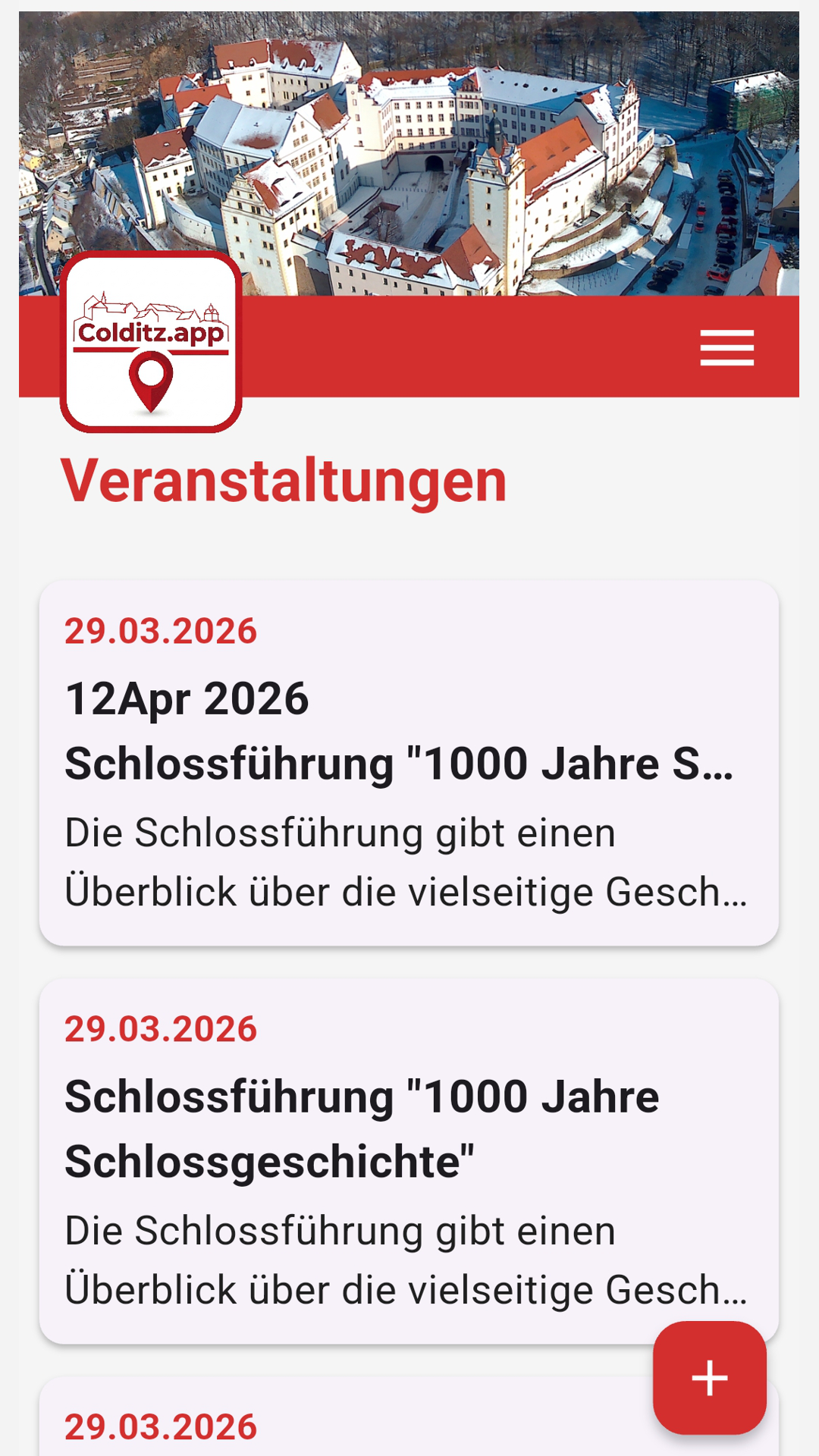The width and height of the screenshot is (819, 1456).
Task: Tap the partially visible bottom event card
Action: [341, 1423]
